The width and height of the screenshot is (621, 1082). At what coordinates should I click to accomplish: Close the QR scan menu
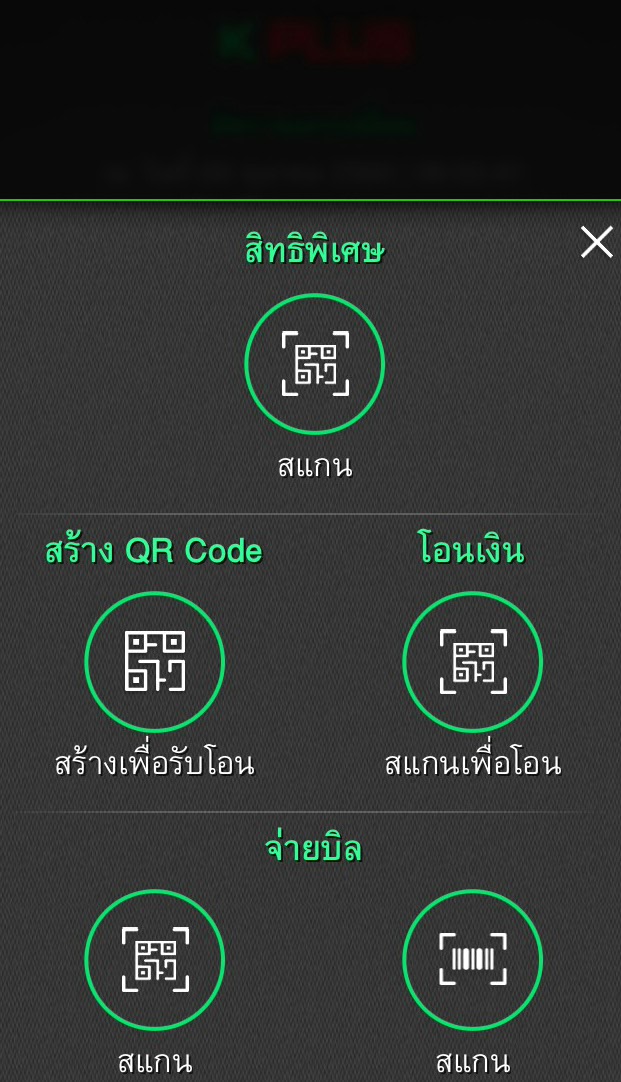596,242
